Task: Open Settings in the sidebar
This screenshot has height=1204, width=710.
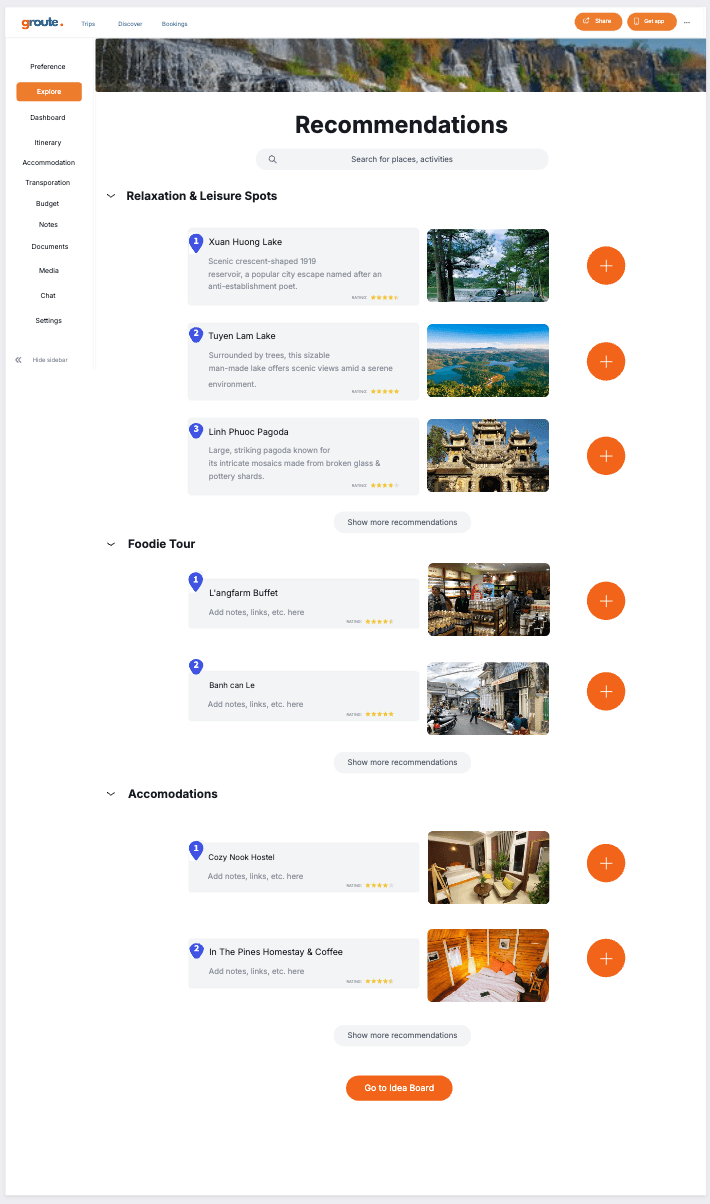Action: click(48, 320)
